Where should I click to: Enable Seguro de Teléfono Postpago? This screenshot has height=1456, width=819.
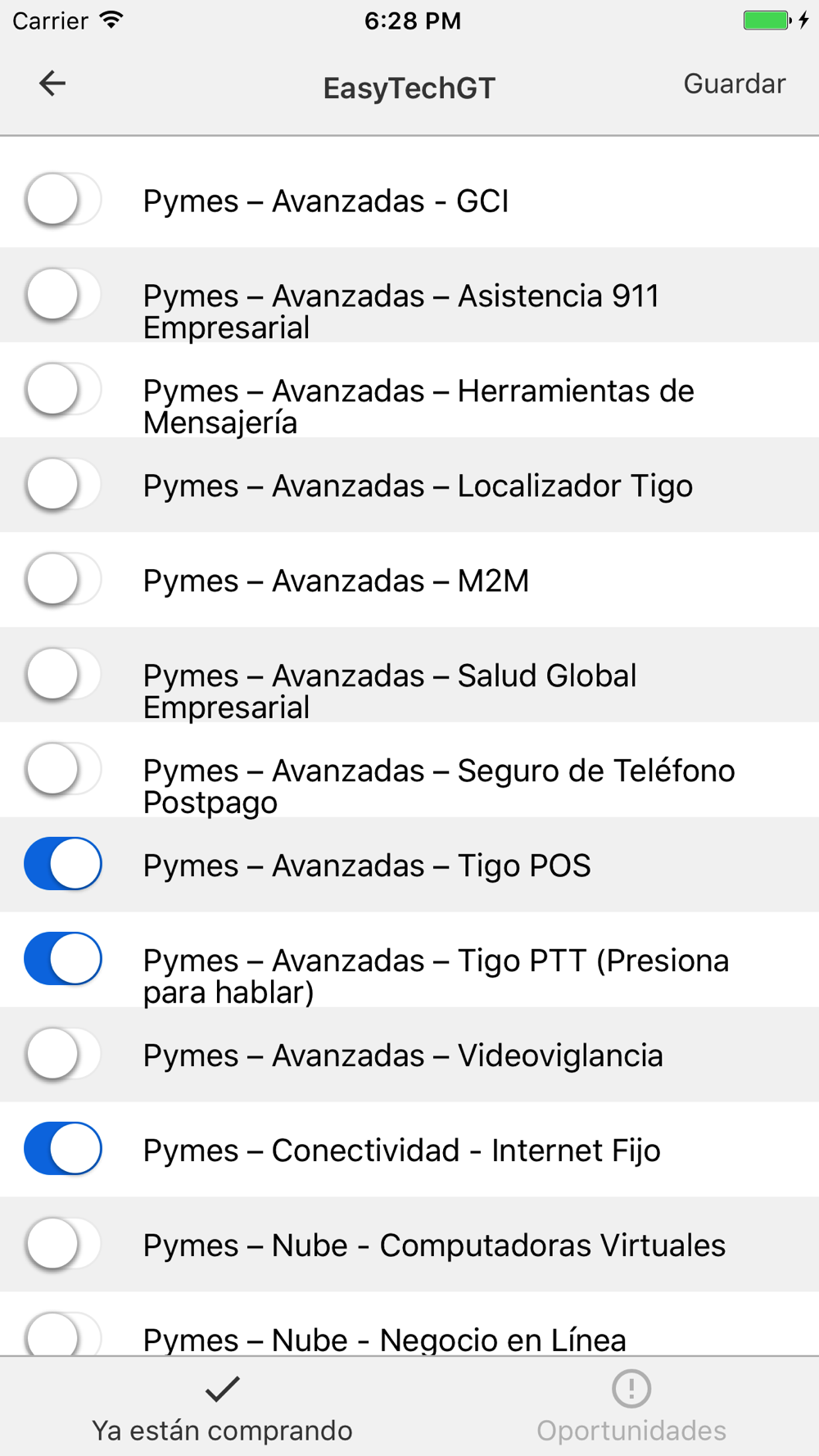pyautogui.click(x=63, y=769)
